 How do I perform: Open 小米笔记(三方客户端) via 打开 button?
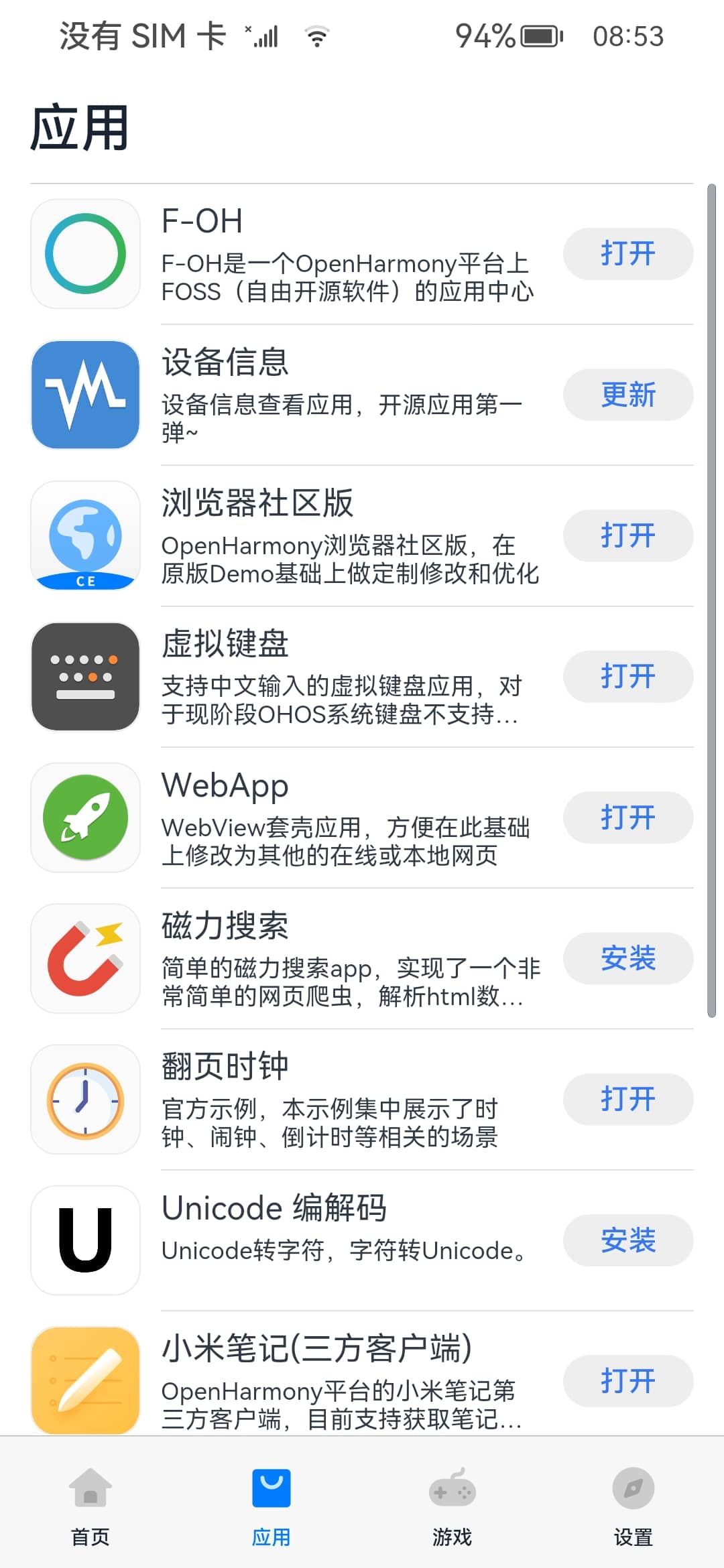click(627, 1381)
